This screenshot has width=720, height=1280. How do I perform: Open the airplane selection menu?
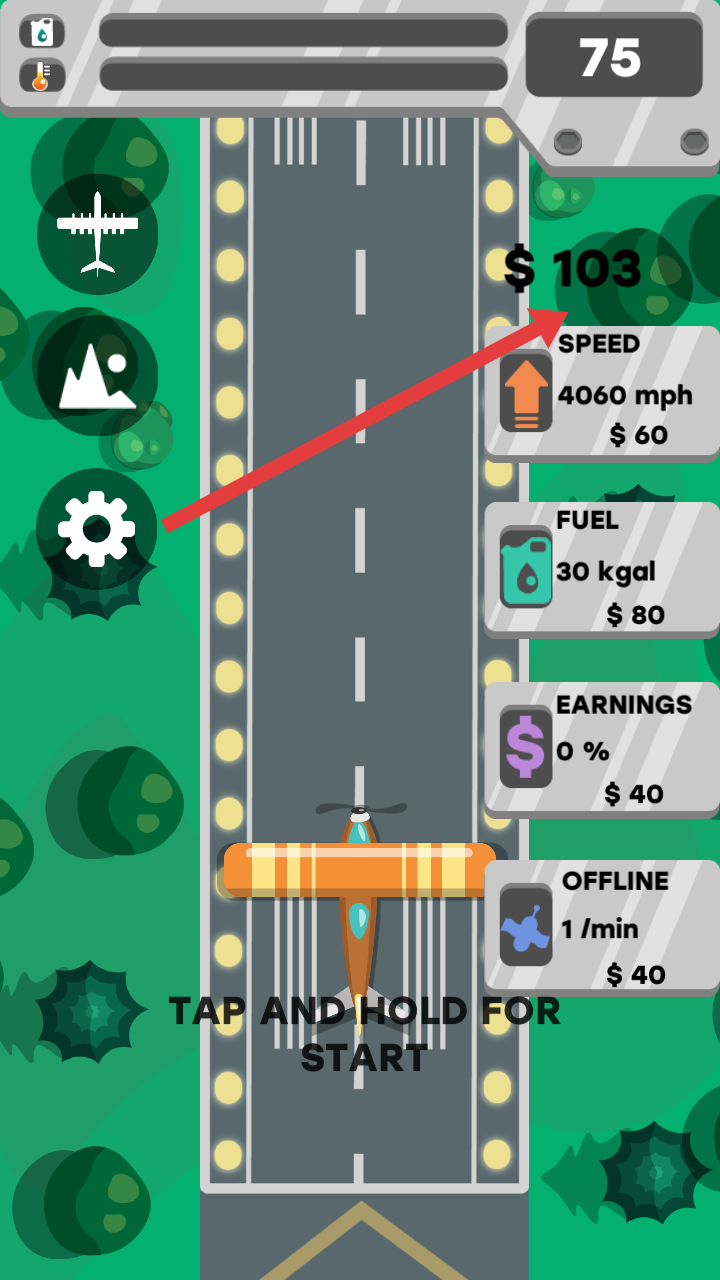(97, 233)
